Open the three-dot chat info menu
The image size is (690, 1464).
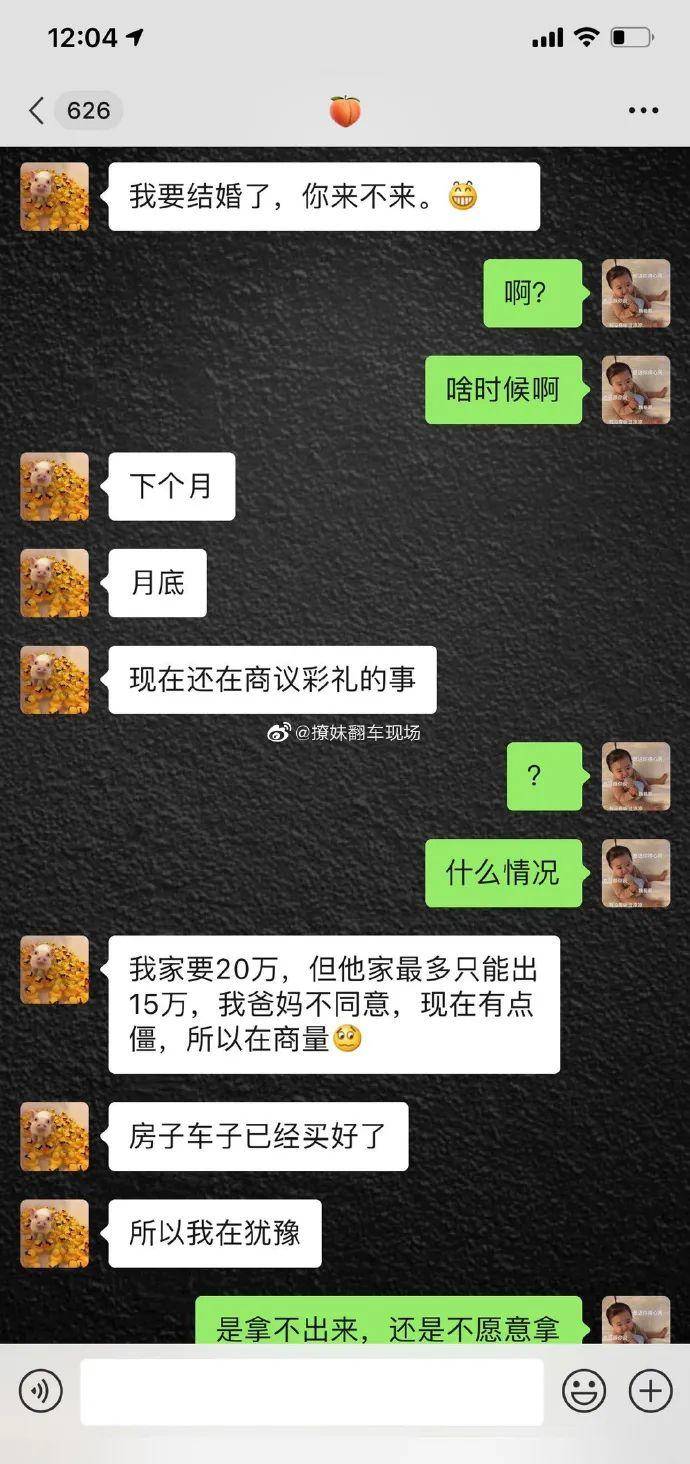pyautogui.click(x=643, y=110)
